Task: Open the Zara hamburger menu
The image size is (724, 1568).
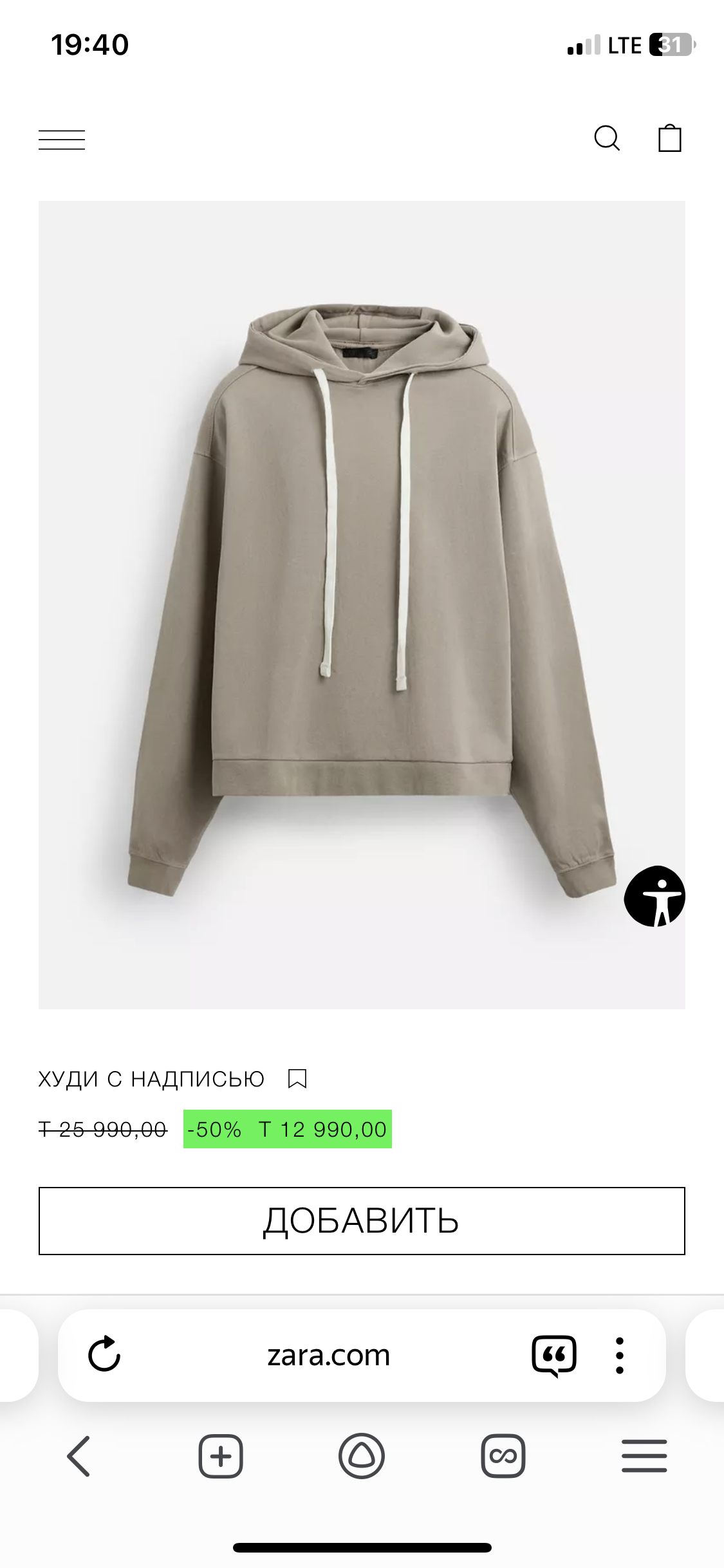Action: 62,139
